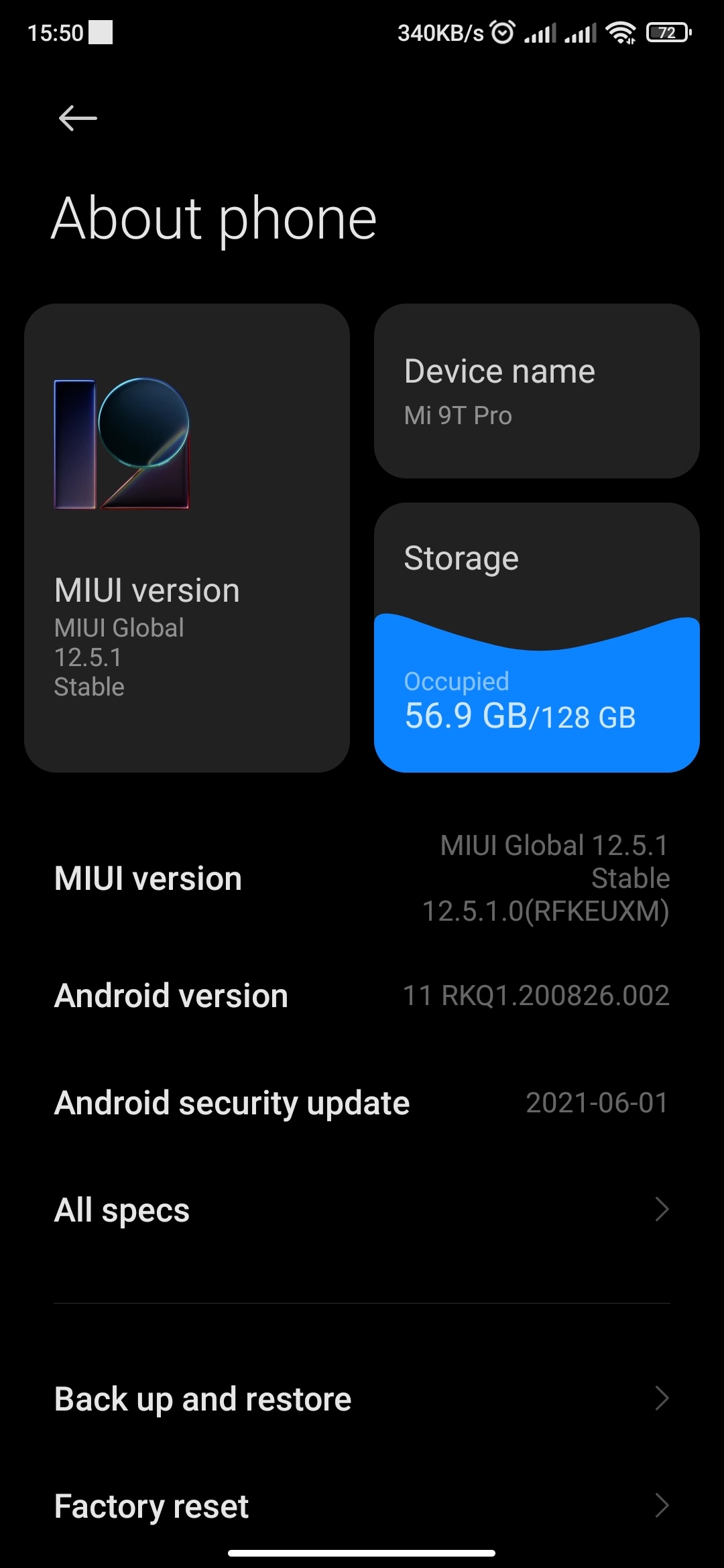The height and width of the screenshot is (1568, 724).
Task: Open Back up and restore
Action: click(362, 1398)
